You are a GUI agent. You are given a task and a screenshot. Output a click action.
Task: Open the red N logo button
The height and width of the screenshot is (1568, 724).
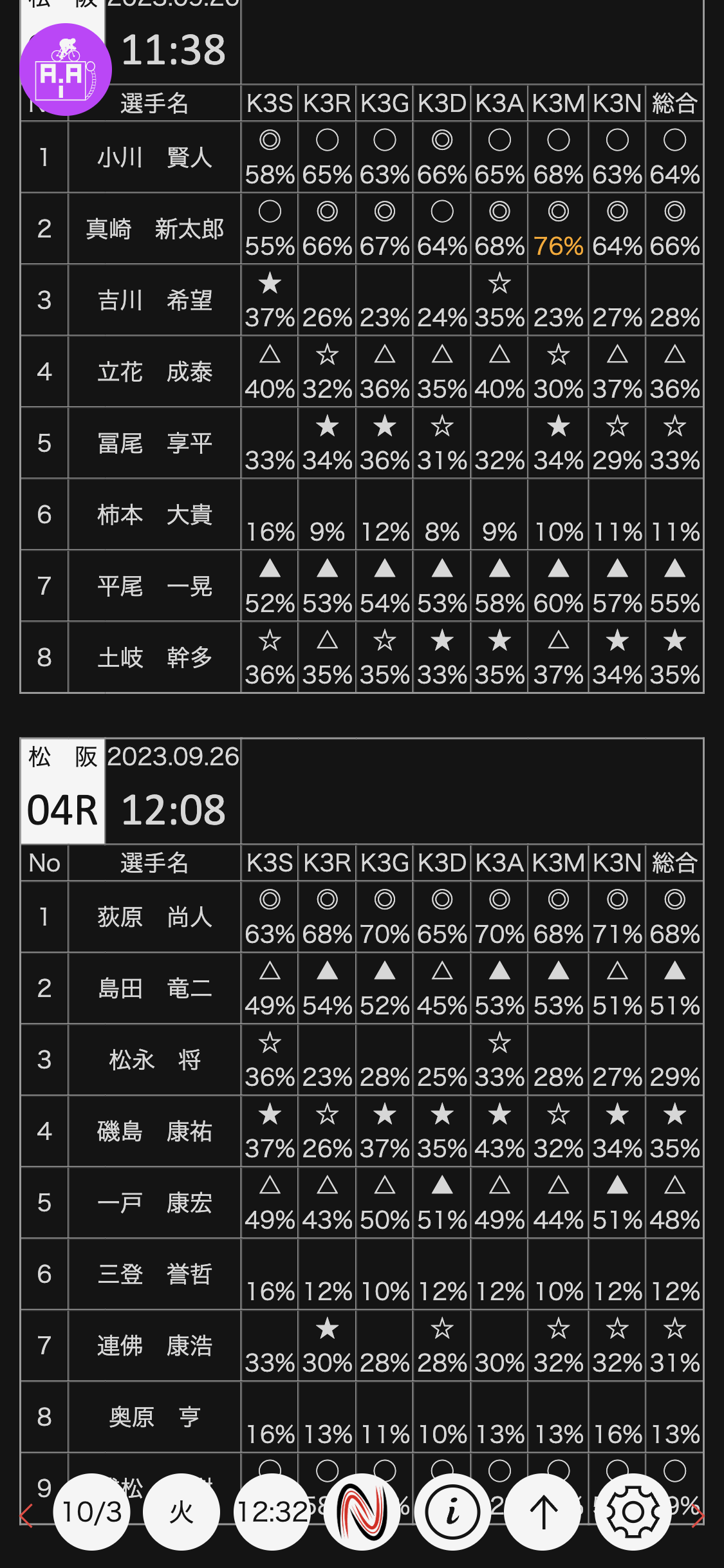pyautogui.click(x=362, y=1511)
